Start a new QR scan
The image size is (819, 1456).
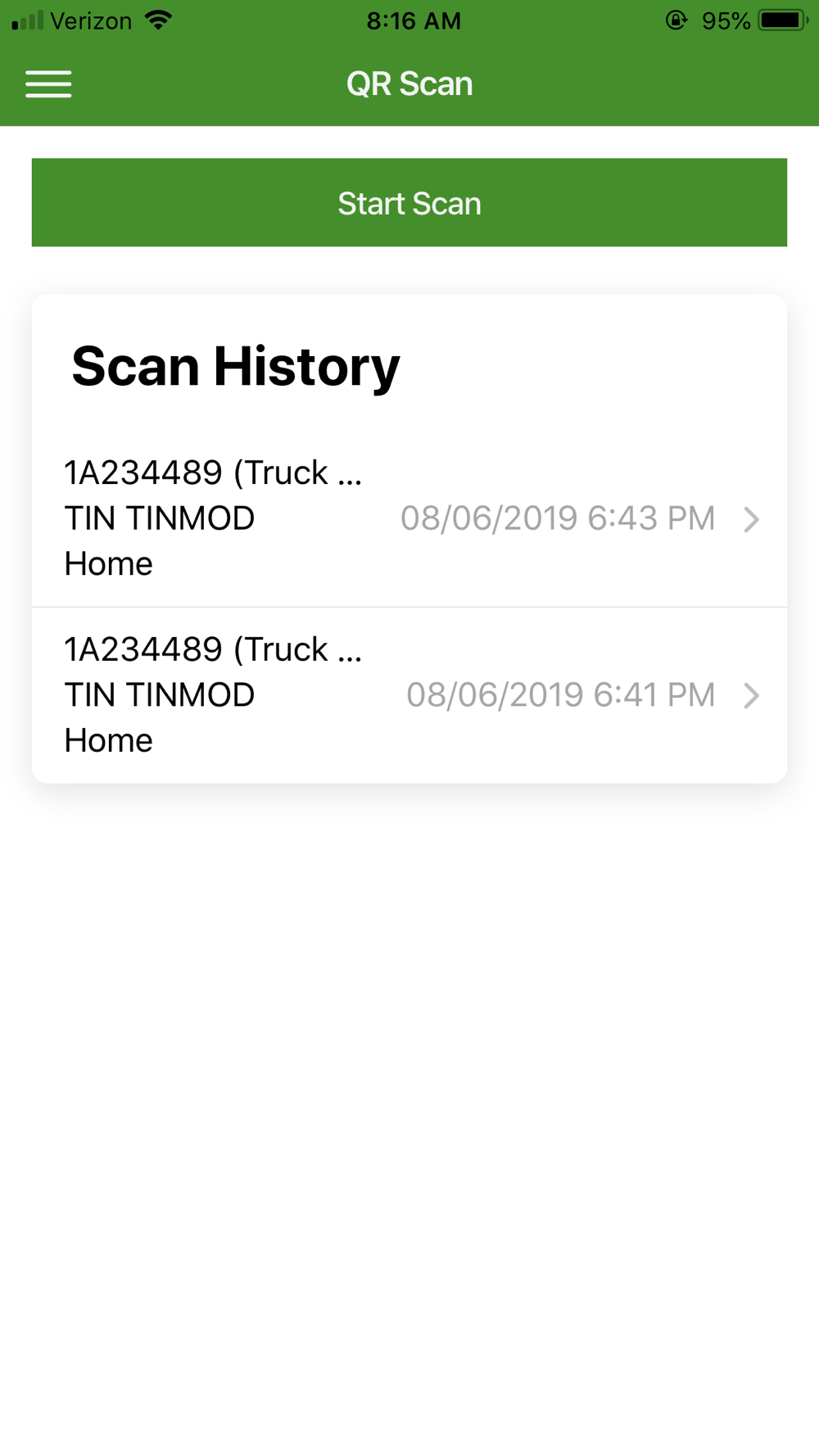tap(409, 203)
